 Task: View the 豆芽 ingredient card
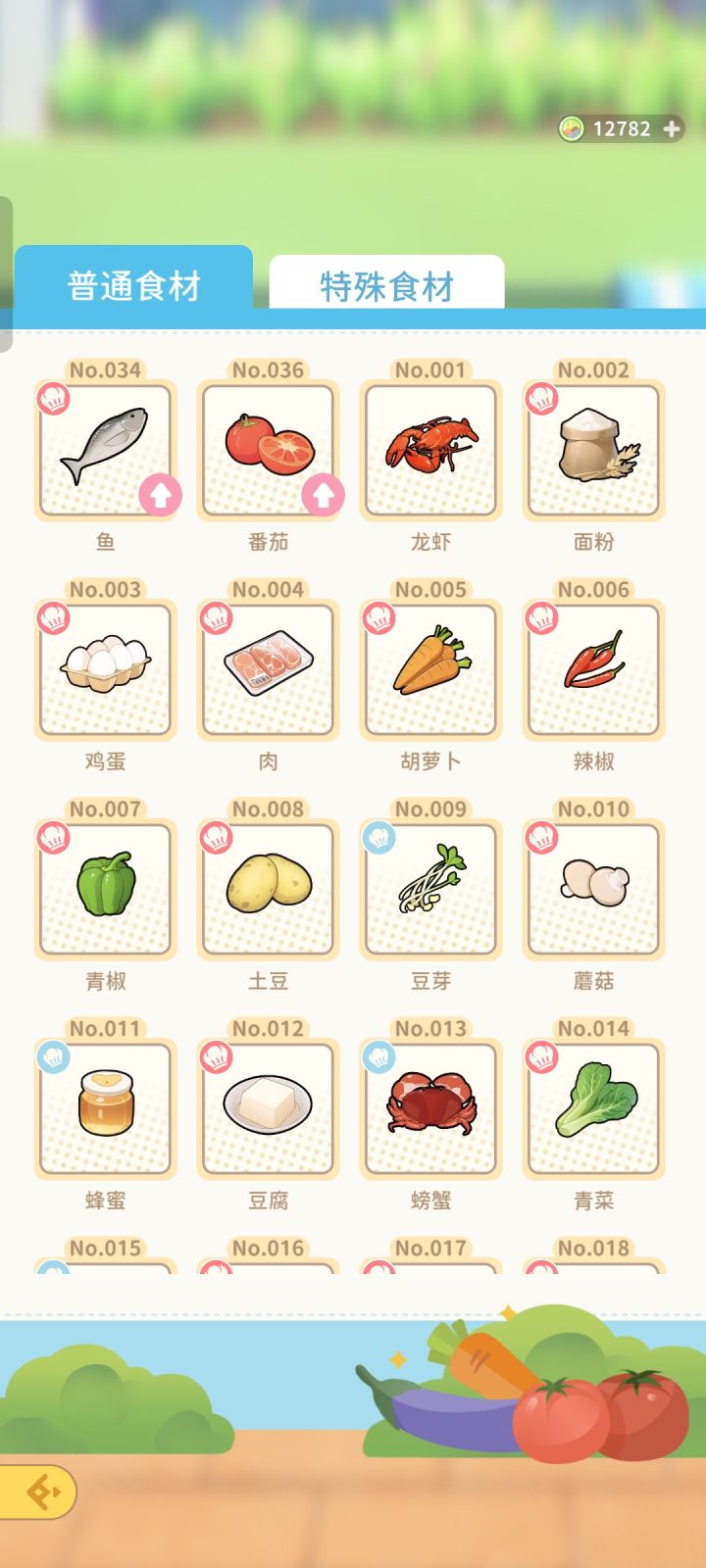(x=430, y=889)
